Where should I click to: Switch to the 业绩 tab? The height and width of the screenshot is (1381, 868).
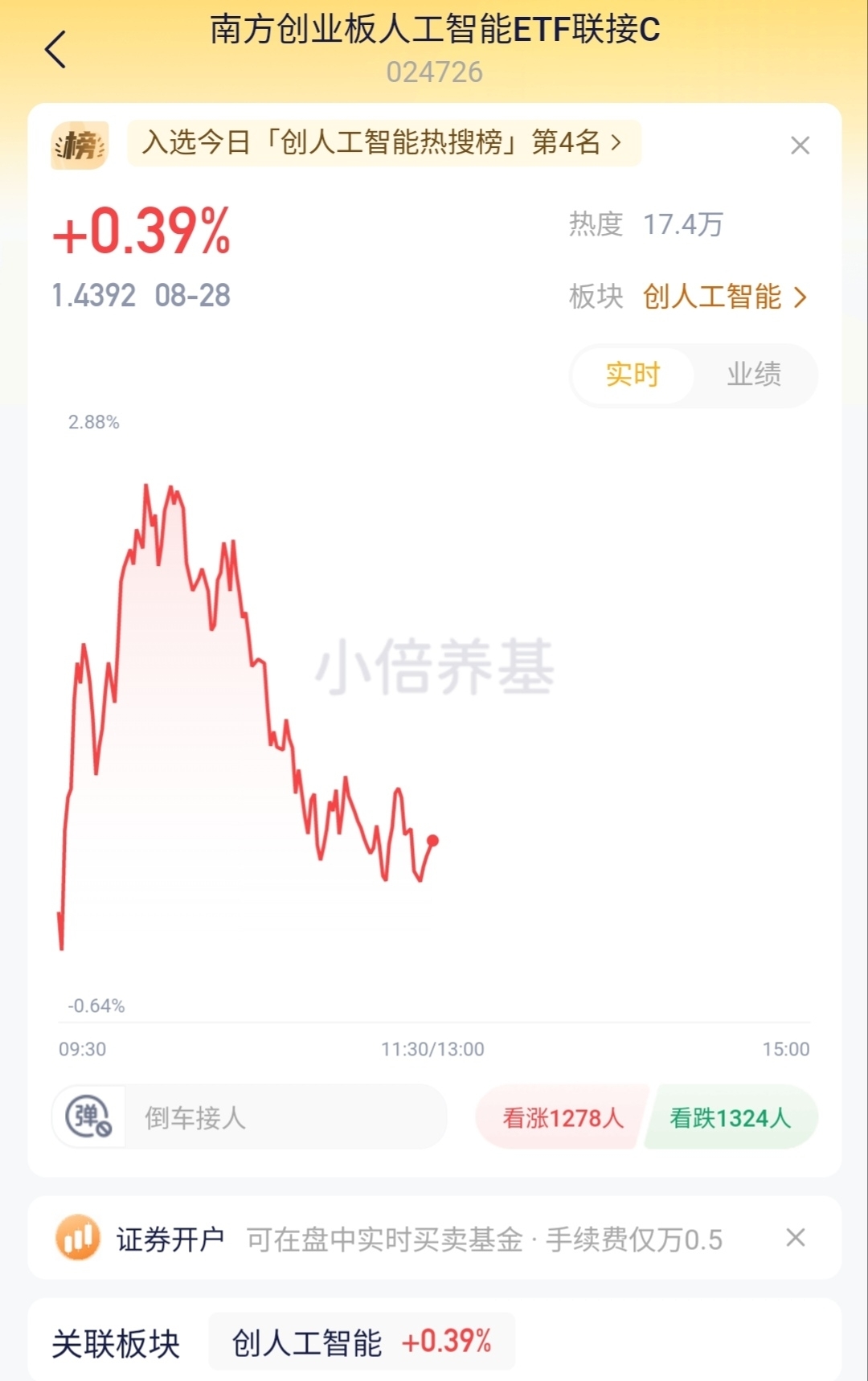click(x=754, y=375)
